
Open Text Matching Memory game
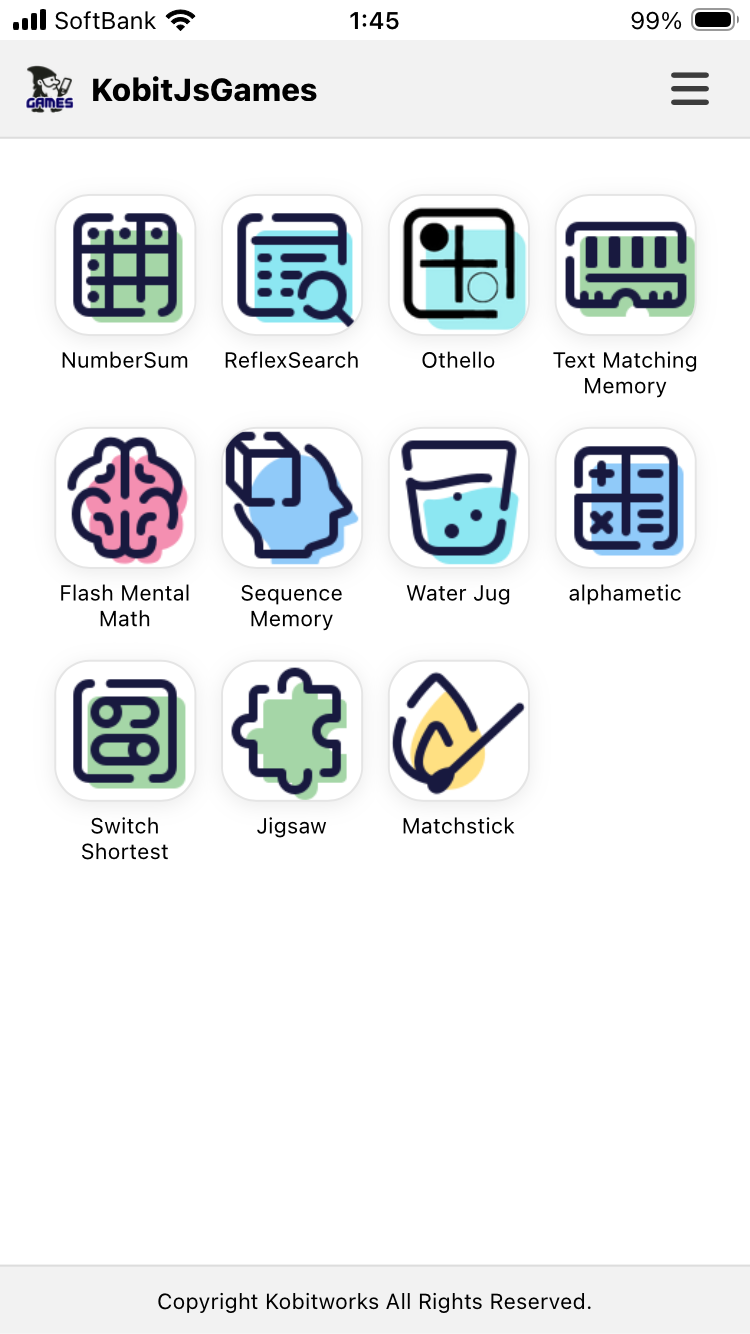click(x=625, y=265)
